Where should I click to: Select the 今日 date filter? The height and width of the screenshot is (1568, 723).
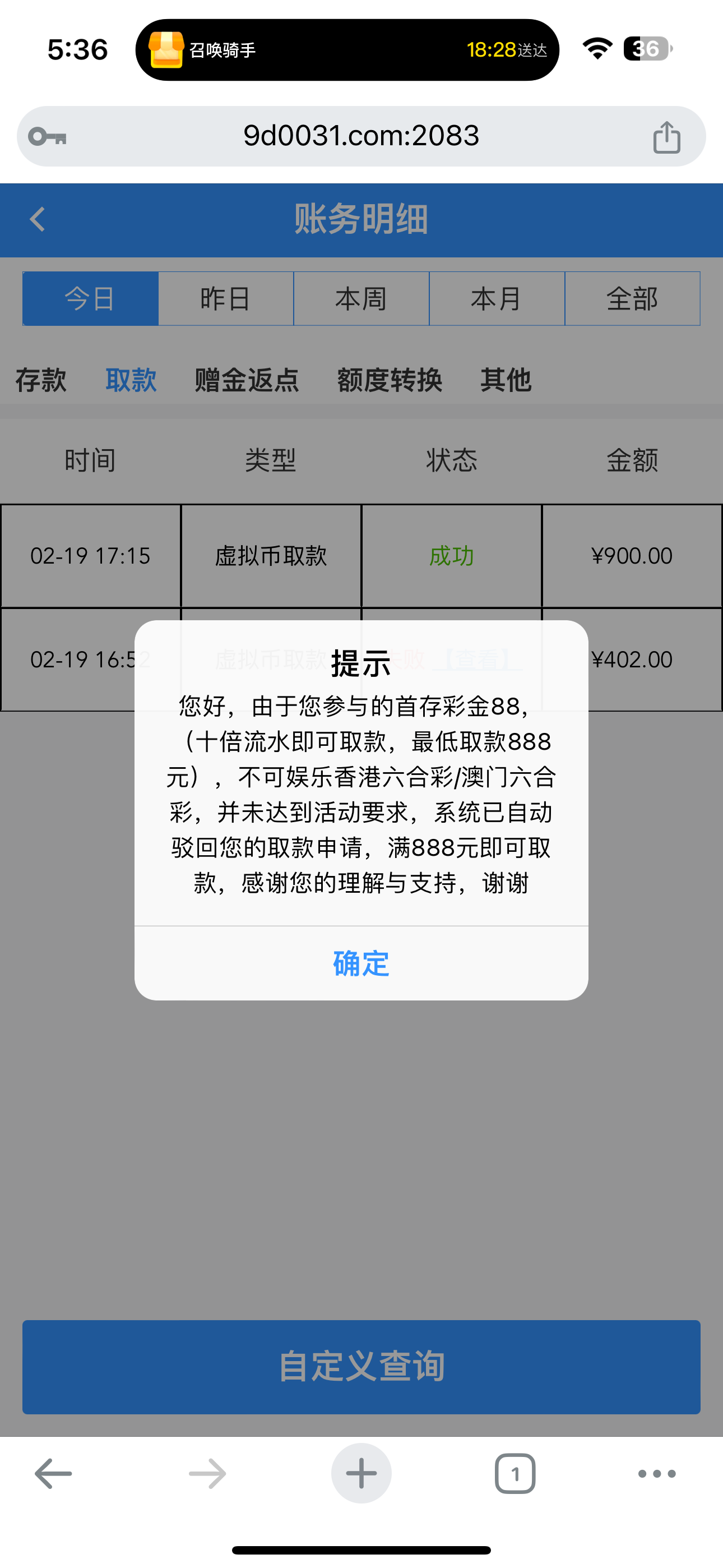91,299
